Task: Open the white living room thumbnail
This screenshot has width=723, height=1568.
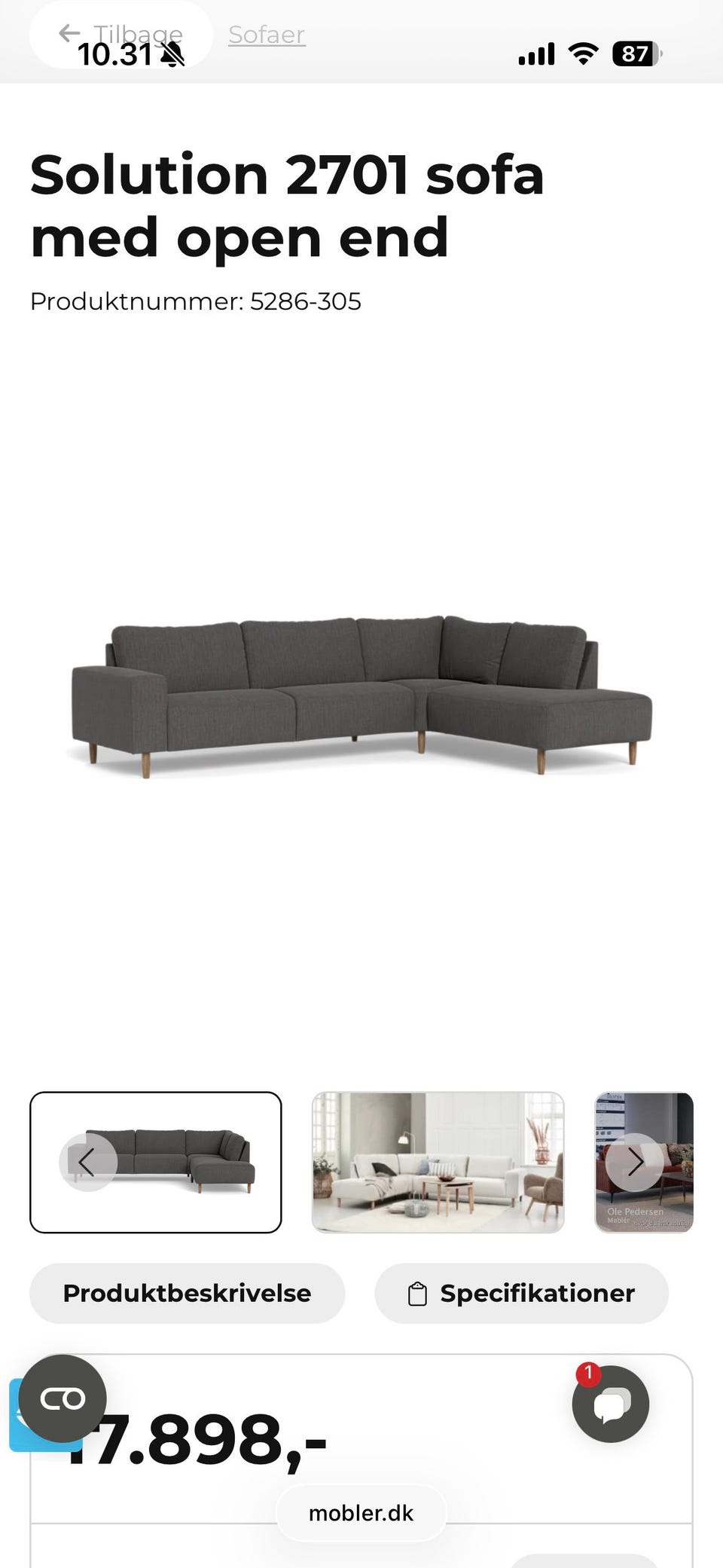Action: tap(438, 1163)
